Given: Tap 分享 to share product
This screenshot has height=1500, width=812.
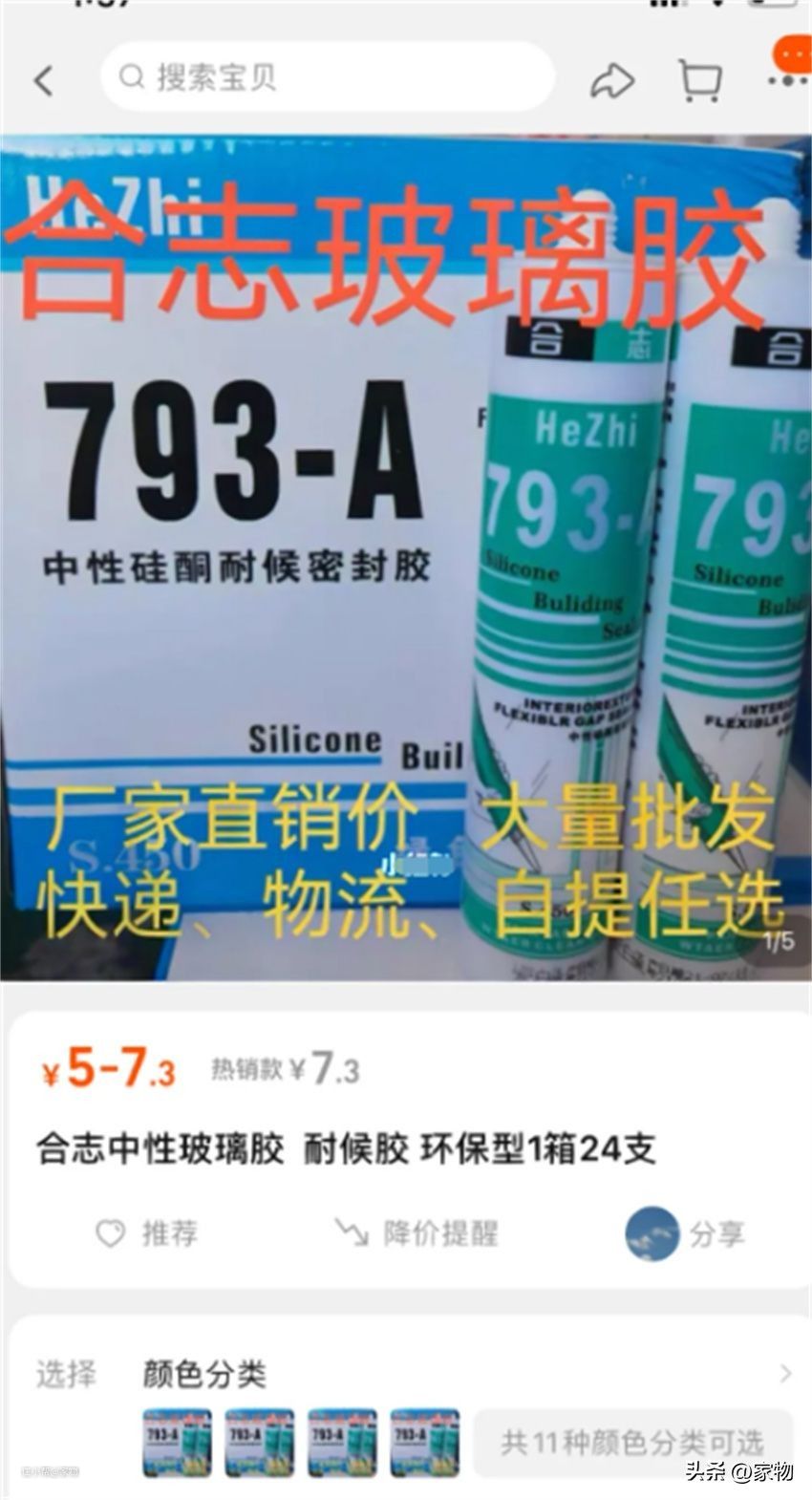Looking at the screenshot, I should click(x=685, y=1233).
